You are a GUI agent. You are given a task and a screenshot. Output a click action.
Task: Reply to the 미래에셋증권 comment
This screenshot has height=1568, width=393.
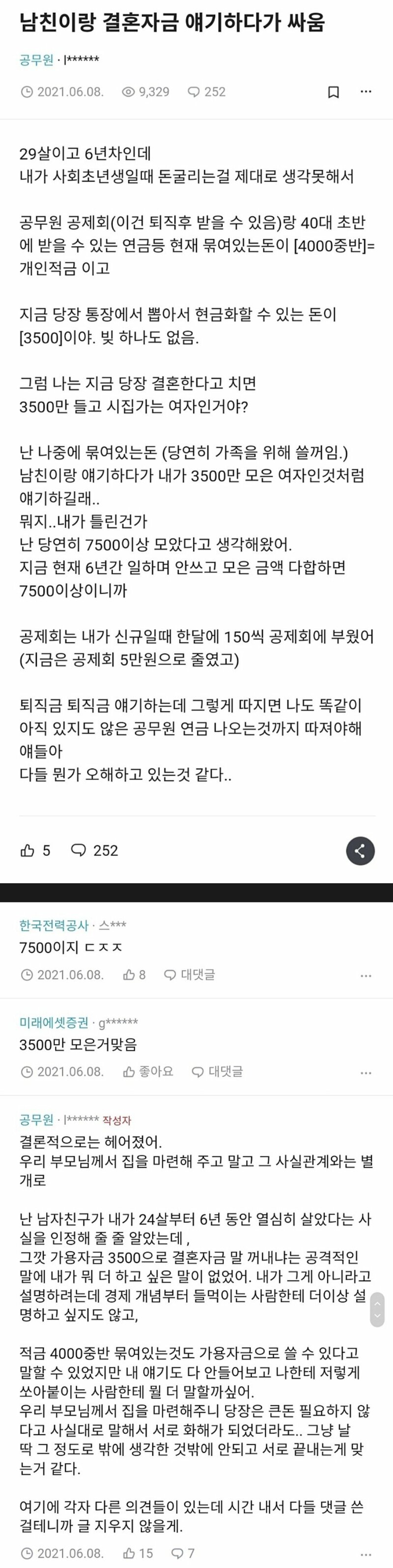(x=217, y=1072)
